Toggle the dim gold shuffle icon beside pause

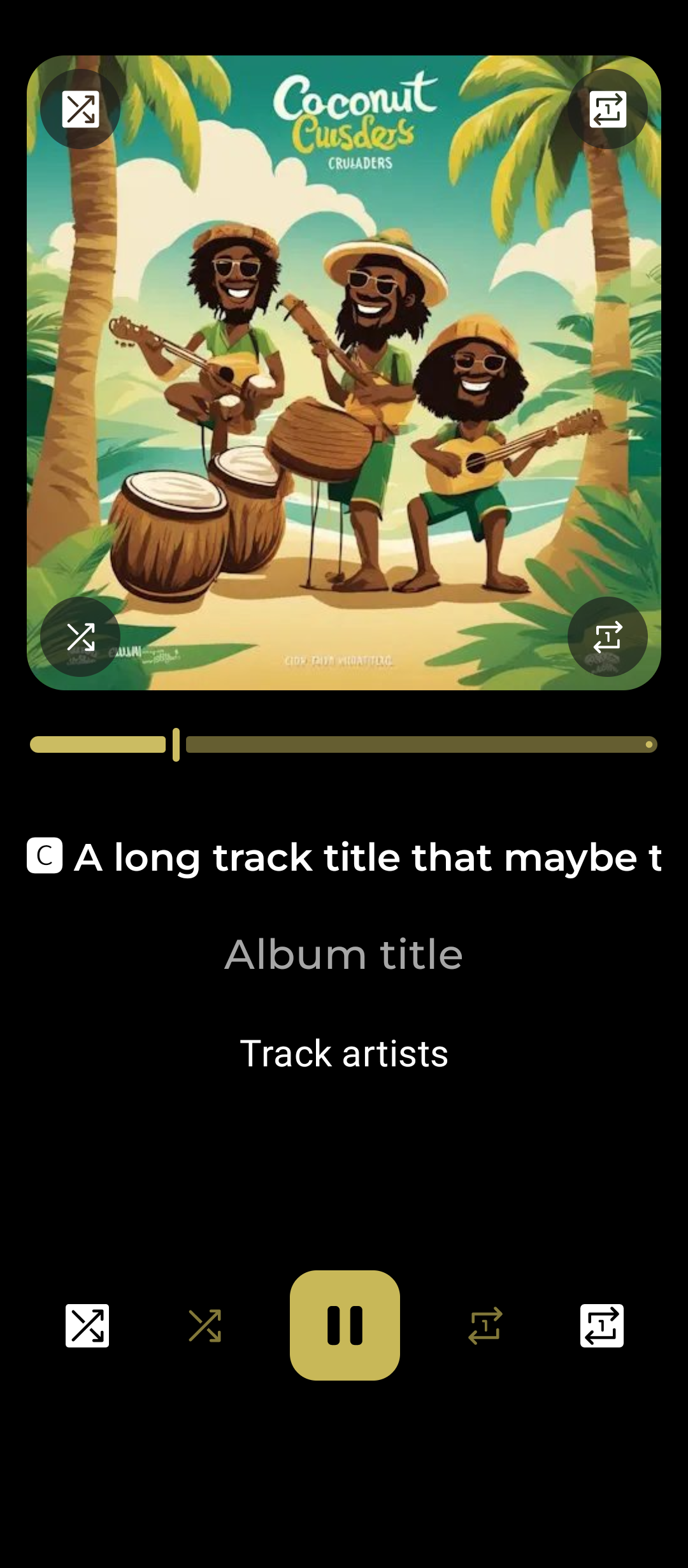click(x=205, y=1325)
